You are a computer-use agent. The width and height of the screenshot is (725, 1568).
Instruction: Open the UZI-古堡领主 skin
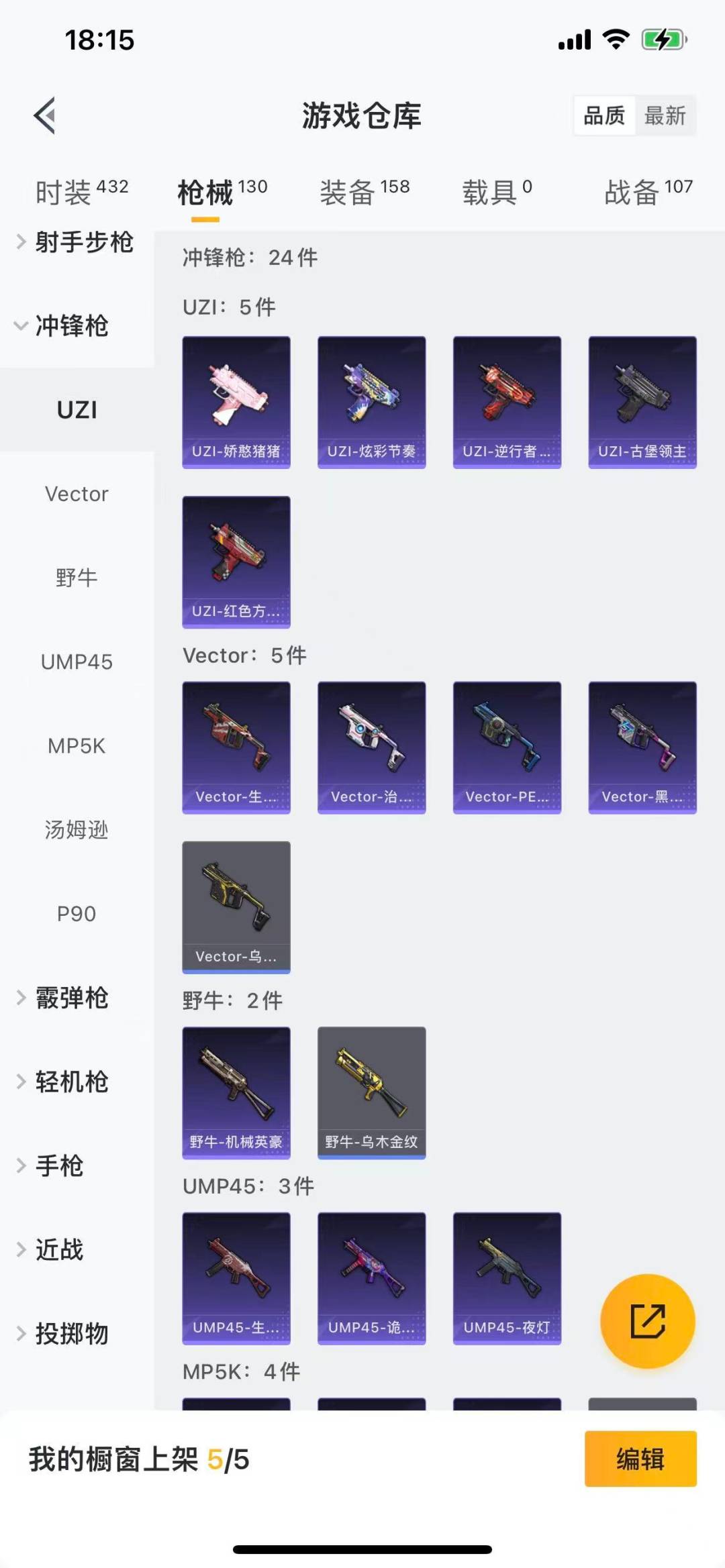[642, 402]
